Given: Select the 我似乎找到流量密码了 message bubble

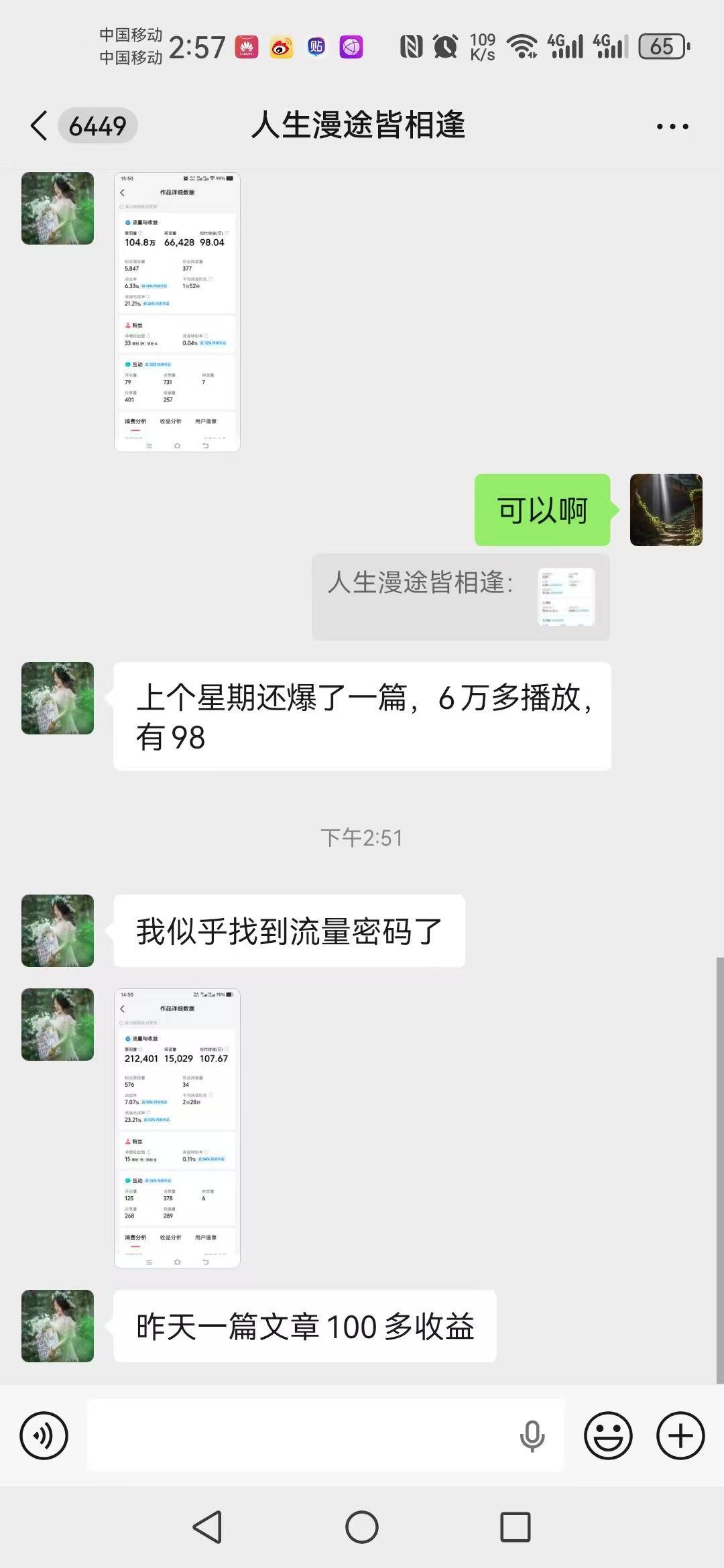Looking at the screenshot, I should [x=288, y=931].
